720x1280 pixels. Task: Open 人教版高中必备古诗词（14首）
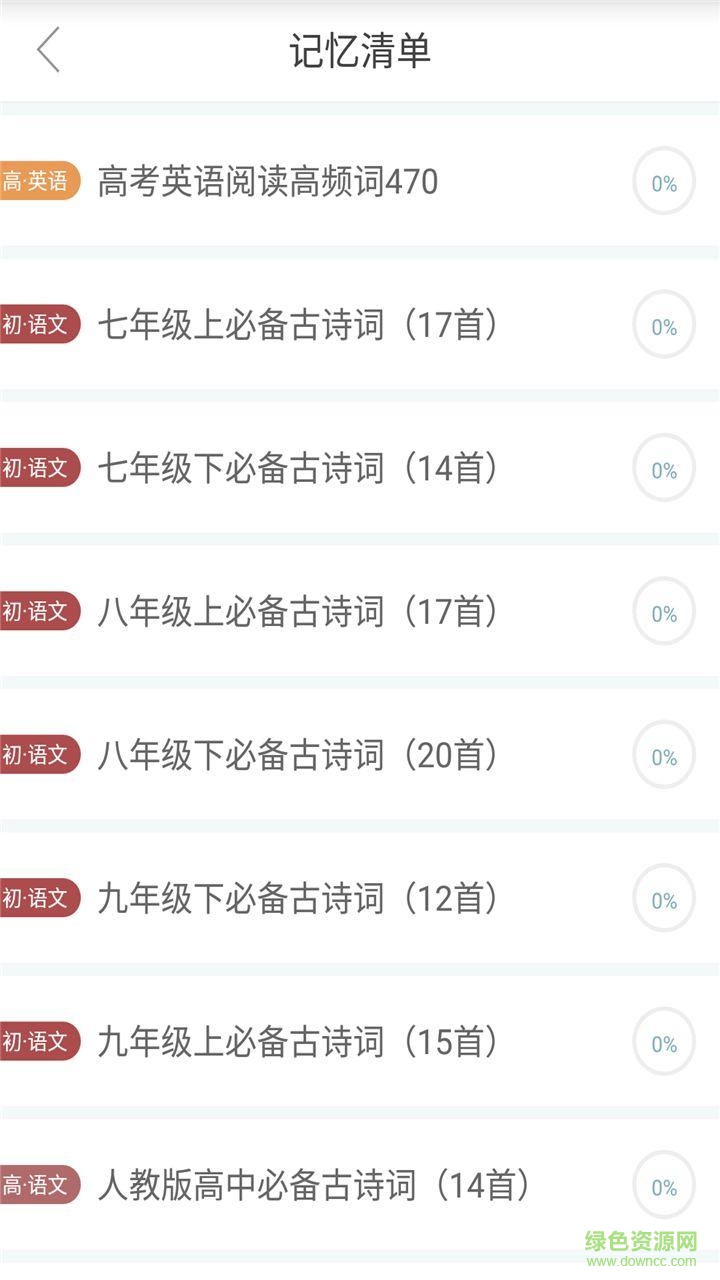pos(313,1185)
